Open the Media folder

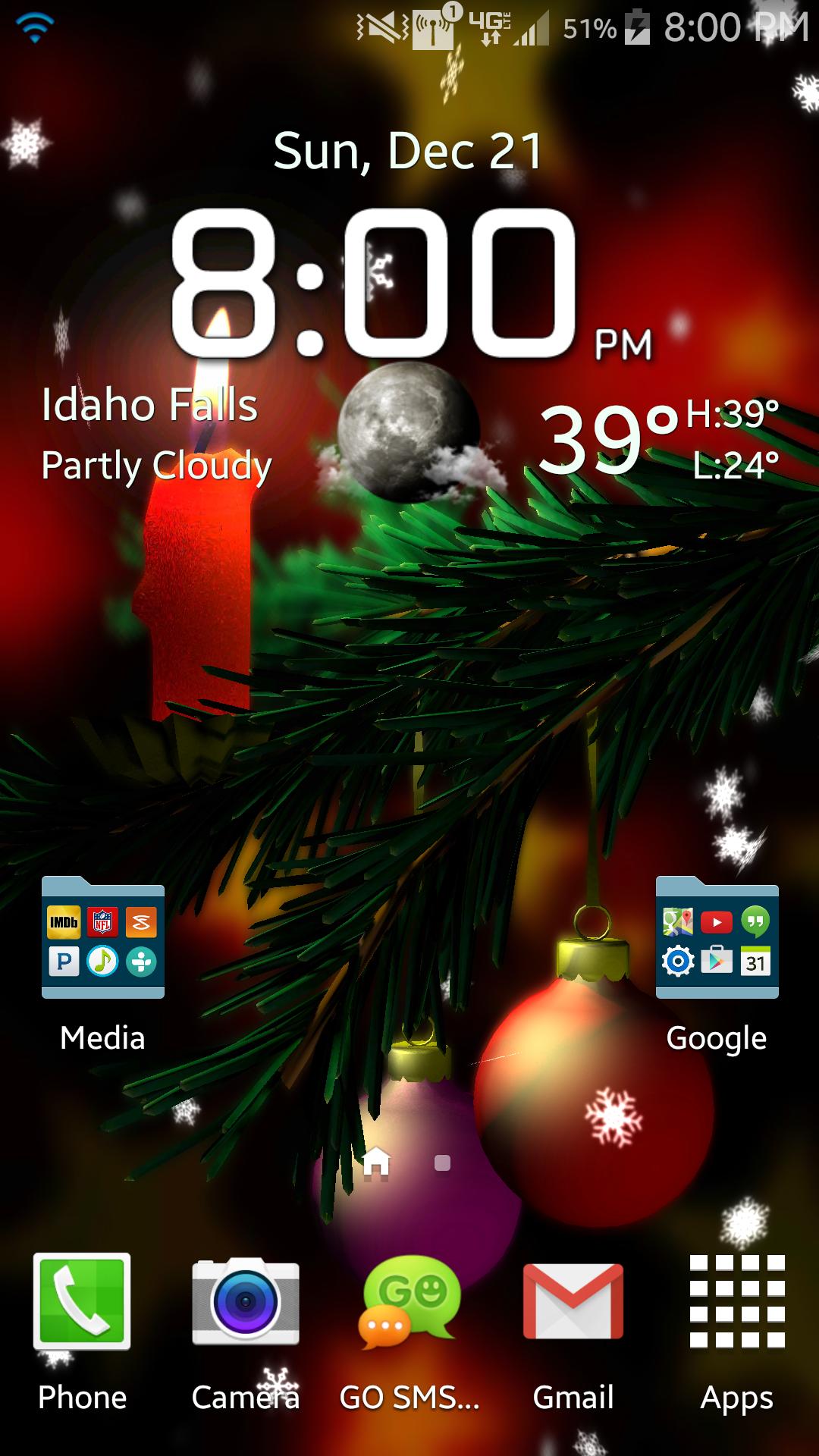[x=102, y=940]
